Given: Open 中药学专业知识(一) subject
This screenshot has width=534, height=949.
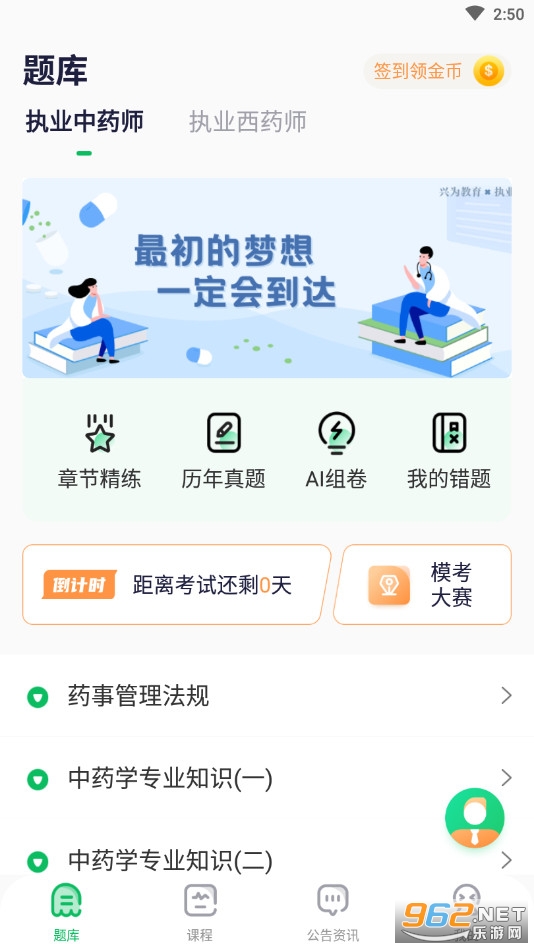Looking at the screenshot, I should [x=267, y=778].
